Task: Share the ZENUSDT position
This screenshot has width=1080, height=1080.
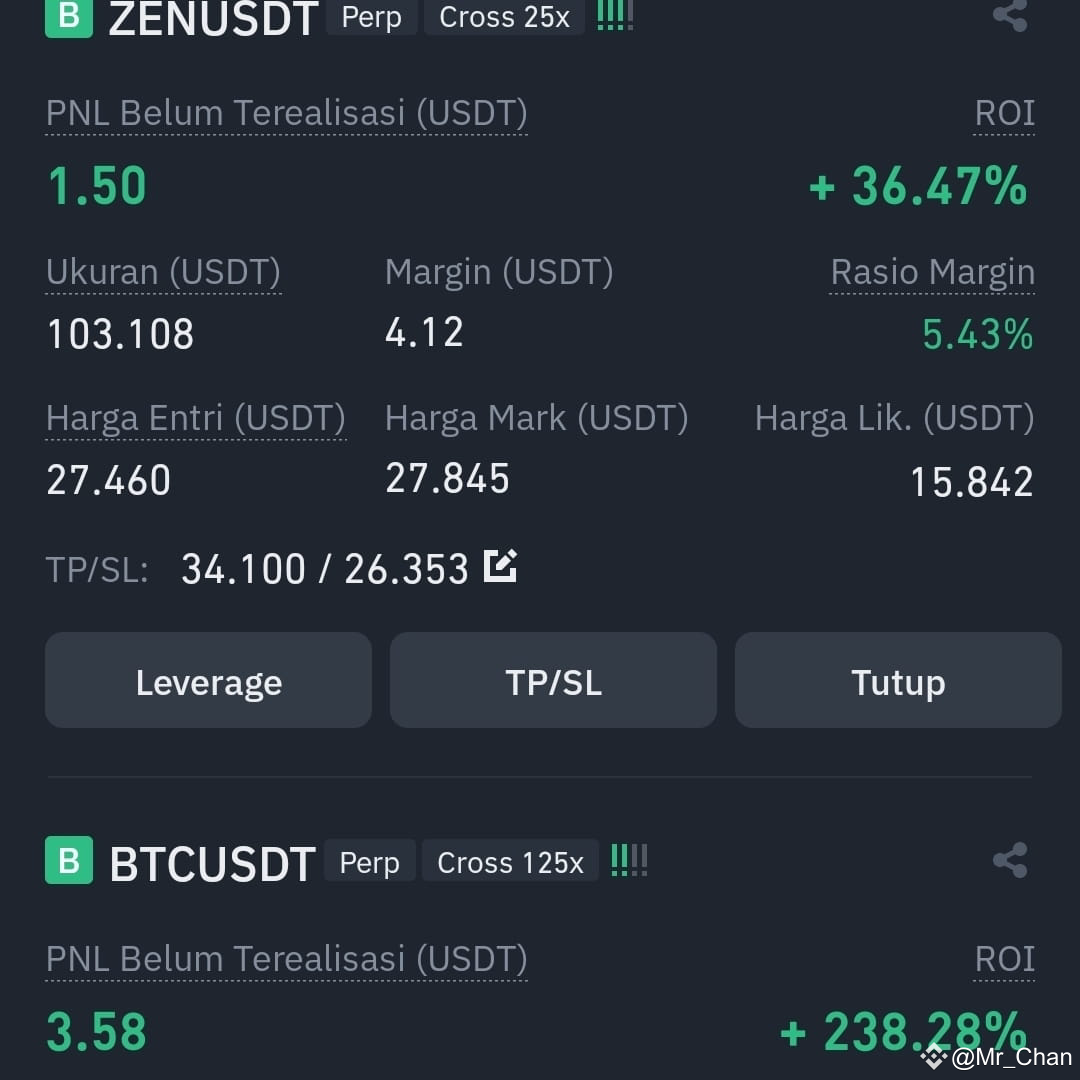Action: 1010,15
